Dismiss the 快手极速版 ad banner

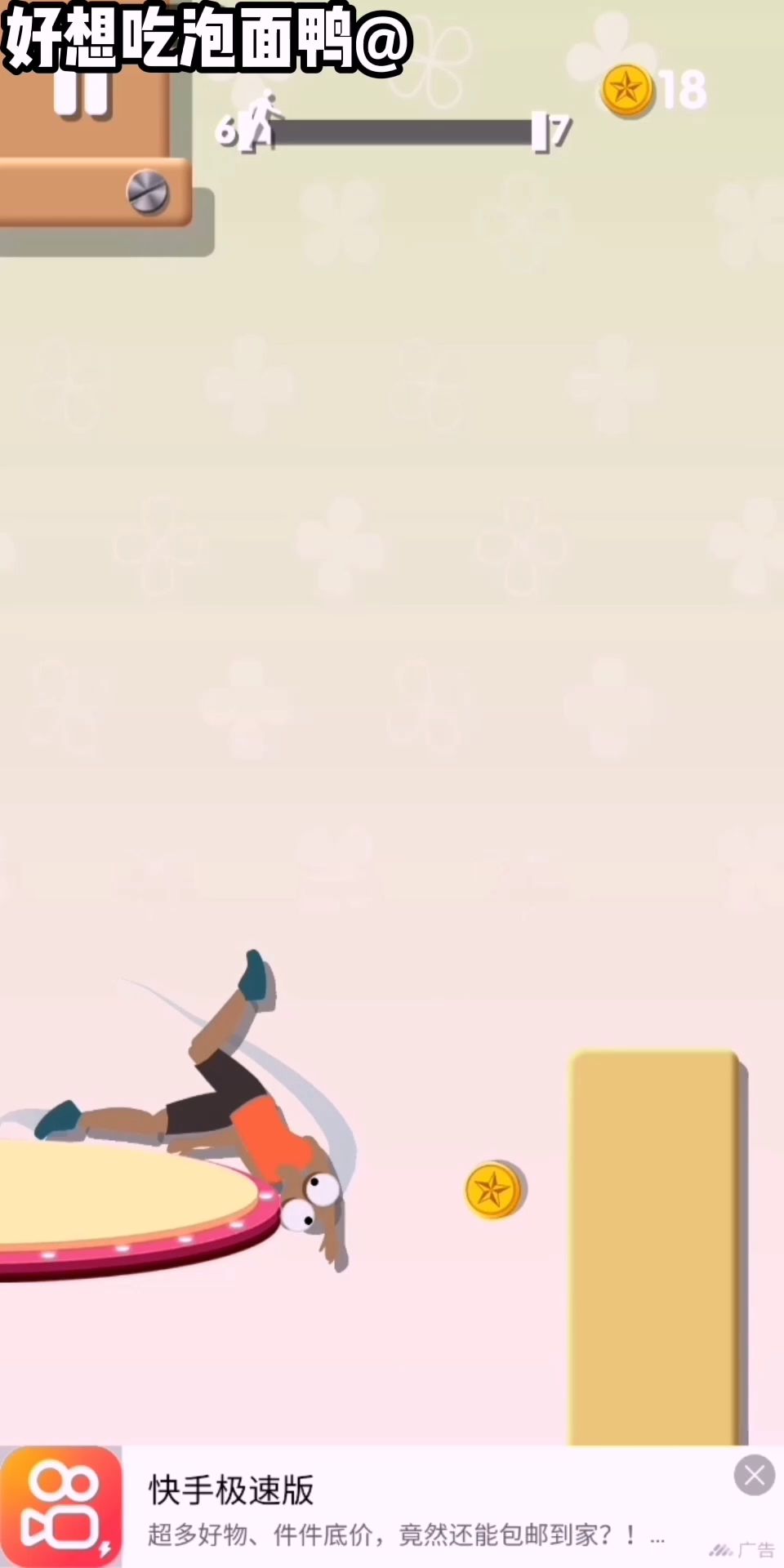point(754,1475)
